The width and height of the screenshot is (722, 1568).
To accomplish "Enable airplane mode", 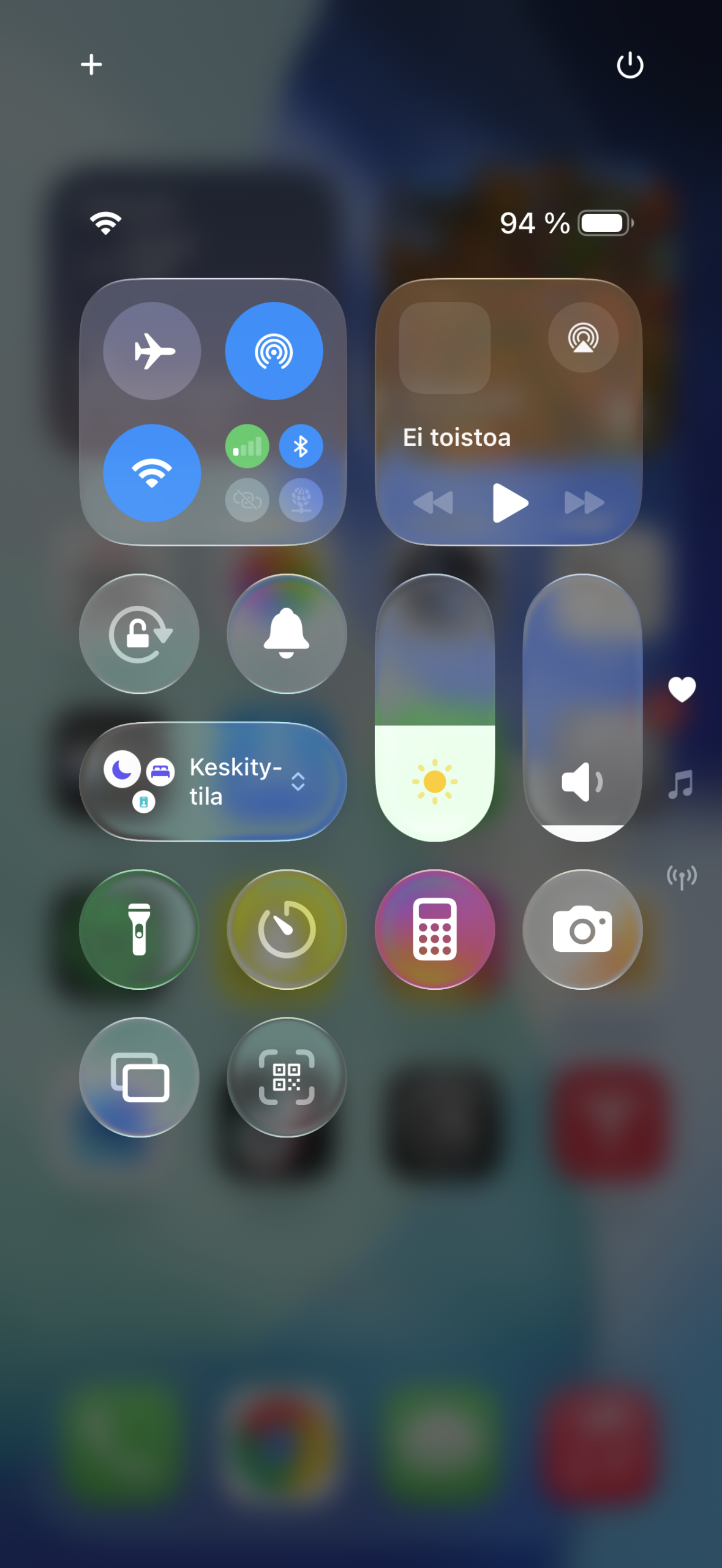I will tap(152, 351).
